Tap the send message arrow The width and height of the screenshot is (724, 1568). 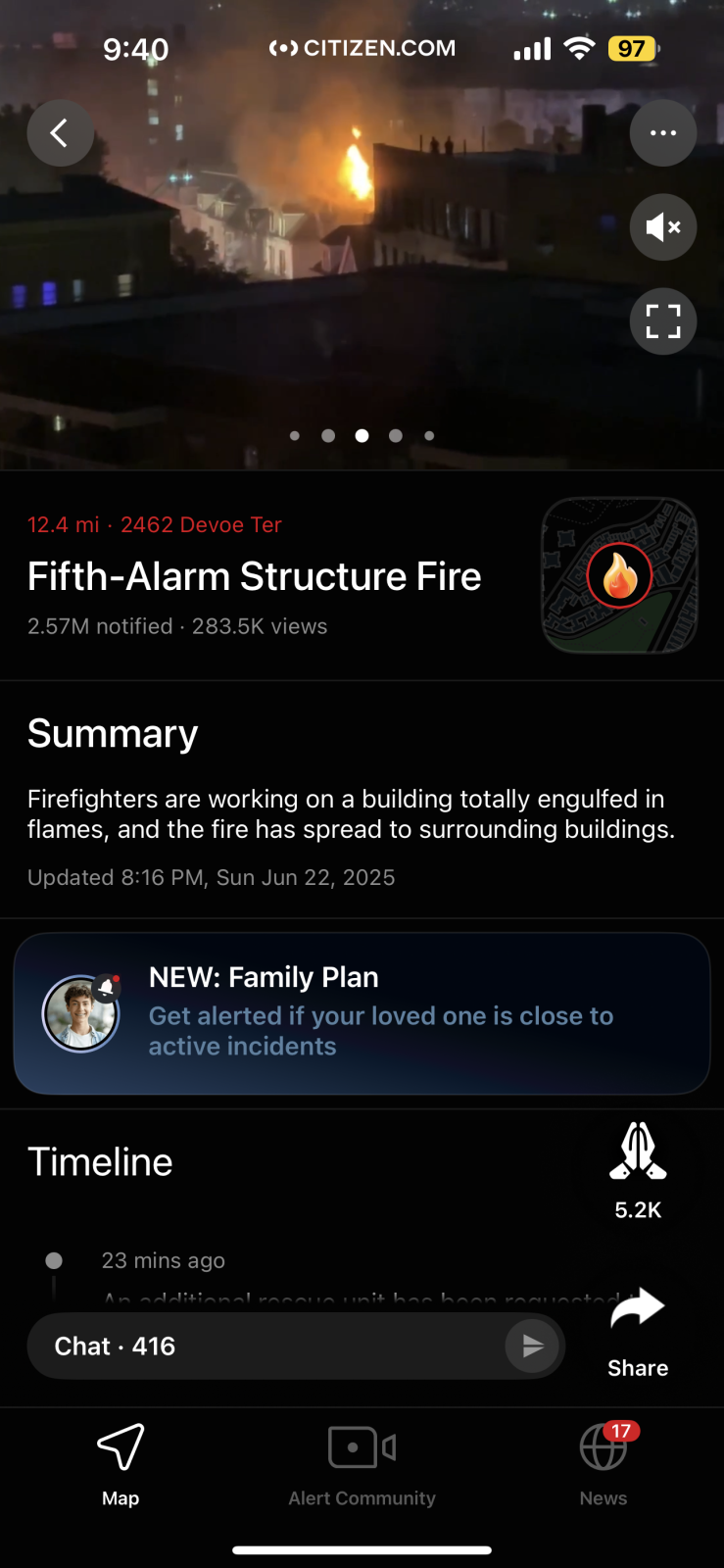(x=532, y=1347)
